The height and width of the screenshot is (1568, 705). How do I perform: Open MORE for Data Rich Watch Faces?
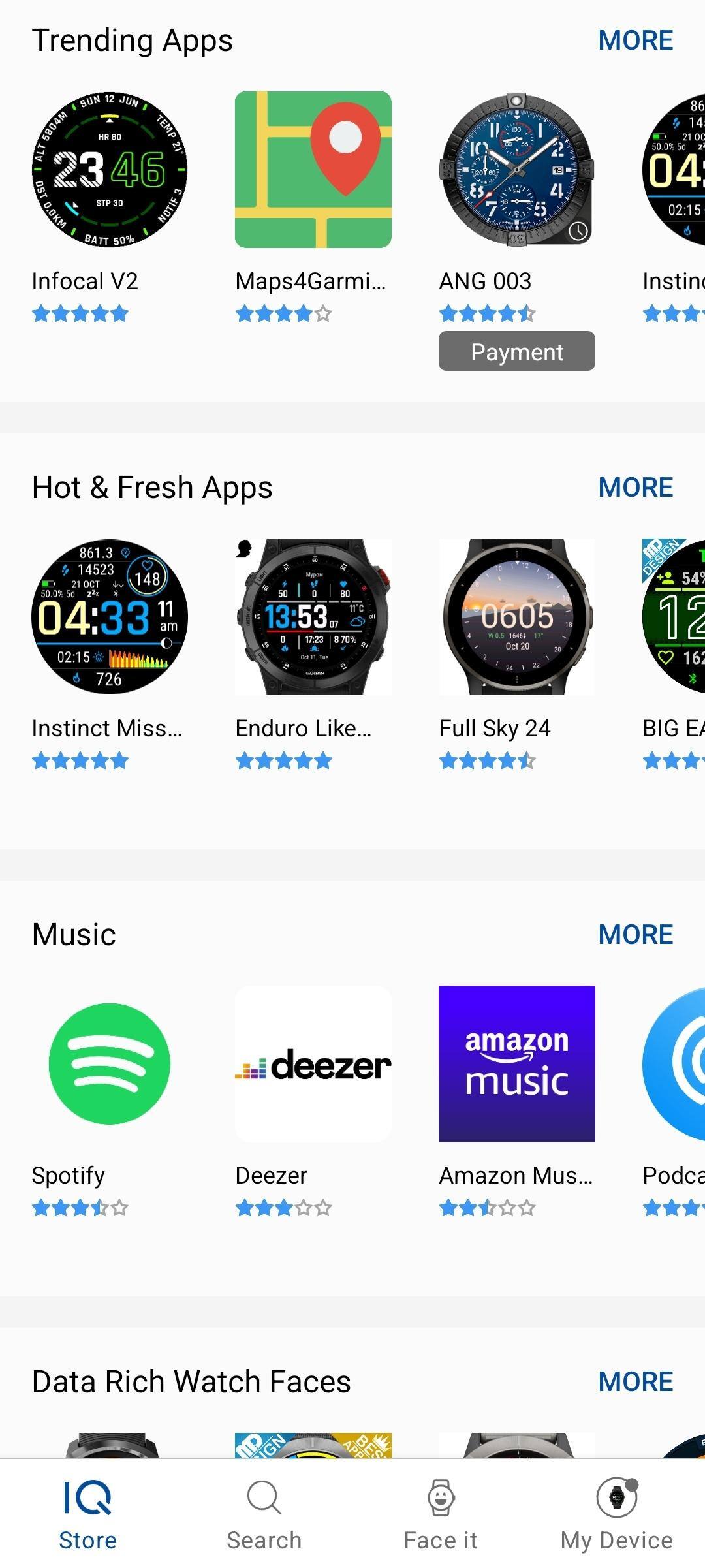click(x=635, y=1382)
